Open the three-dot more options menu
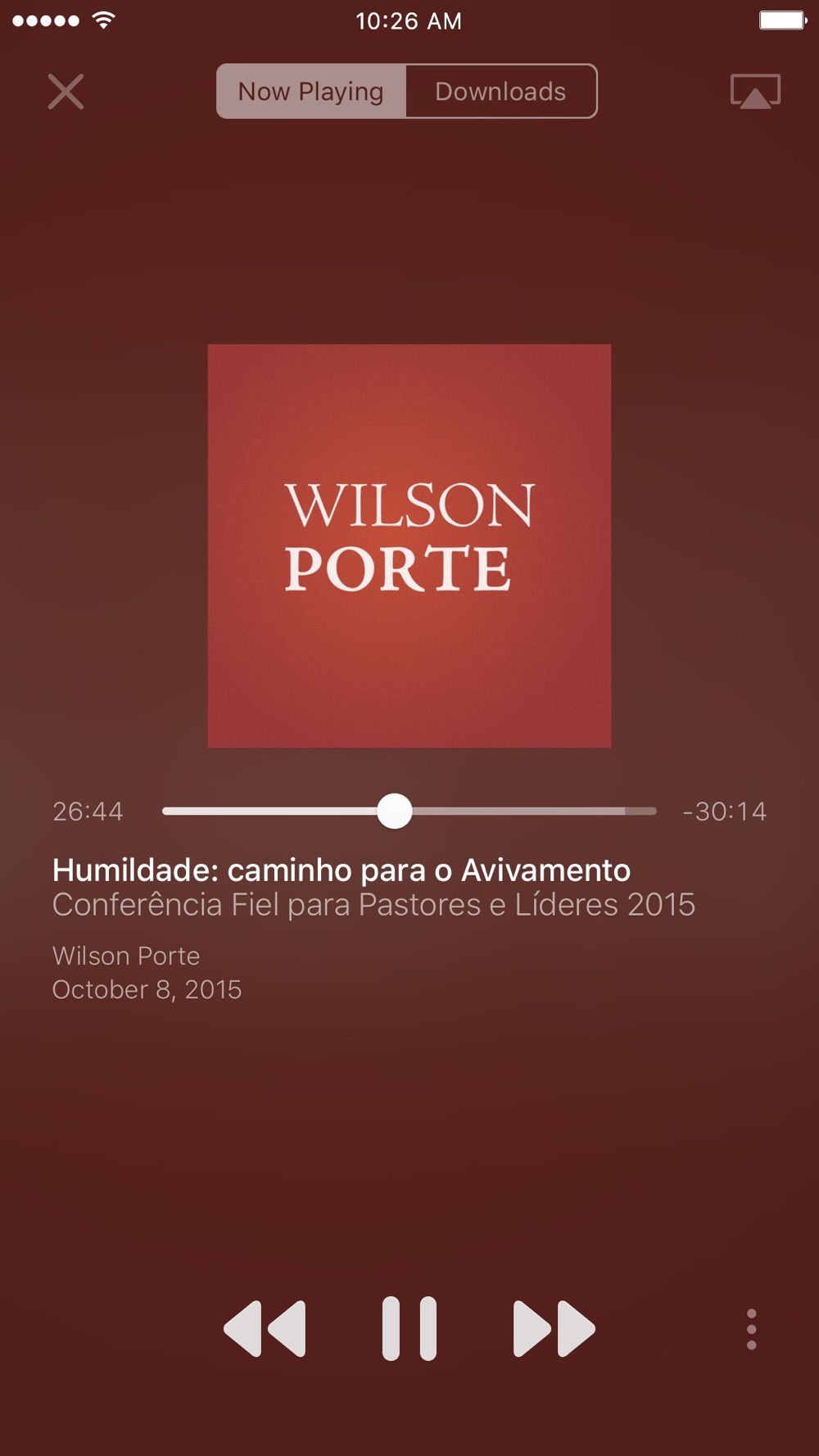This screenshot has height=1456, width=819. click(x=751, y=1328)
